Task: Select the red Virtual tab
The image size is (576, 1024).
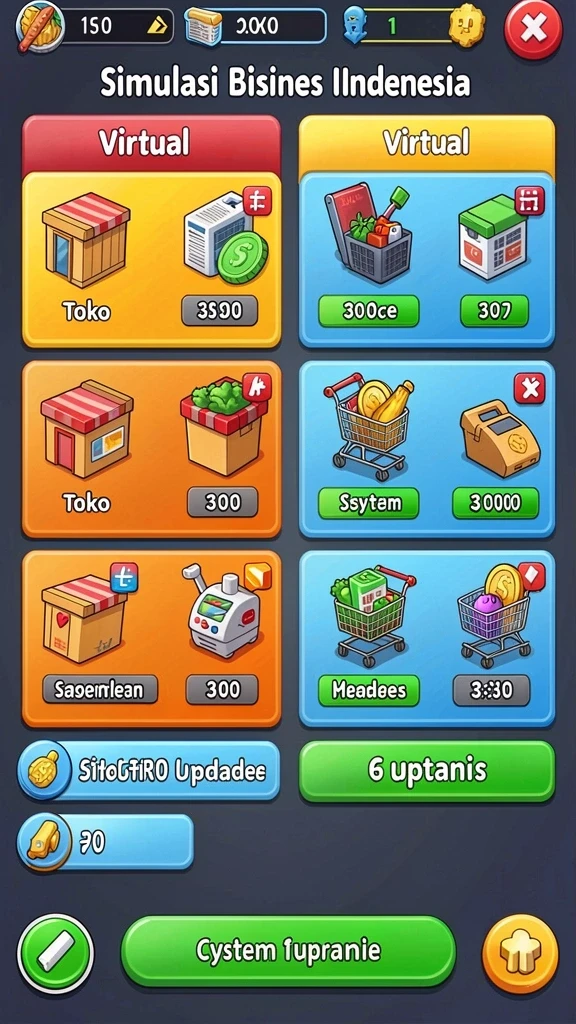Action: (x=152, y=145)
